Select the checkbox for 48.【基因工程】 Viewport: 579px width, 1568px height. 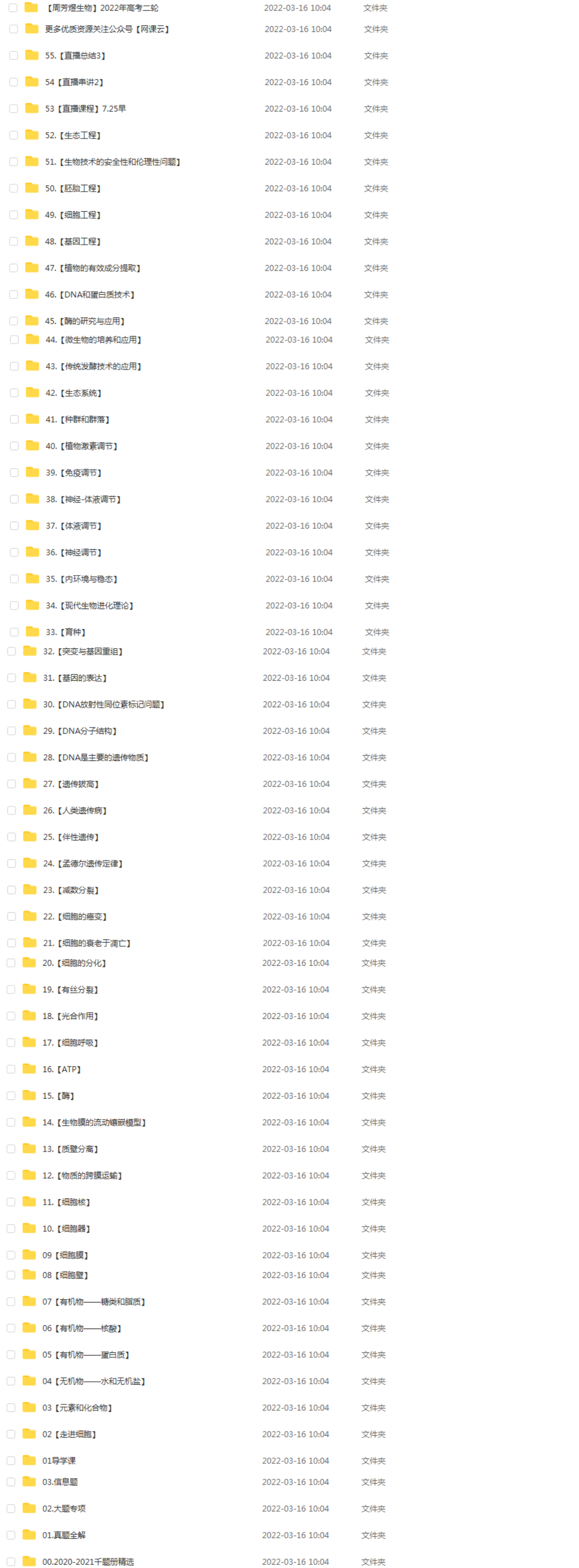click(x=13, y=242)
